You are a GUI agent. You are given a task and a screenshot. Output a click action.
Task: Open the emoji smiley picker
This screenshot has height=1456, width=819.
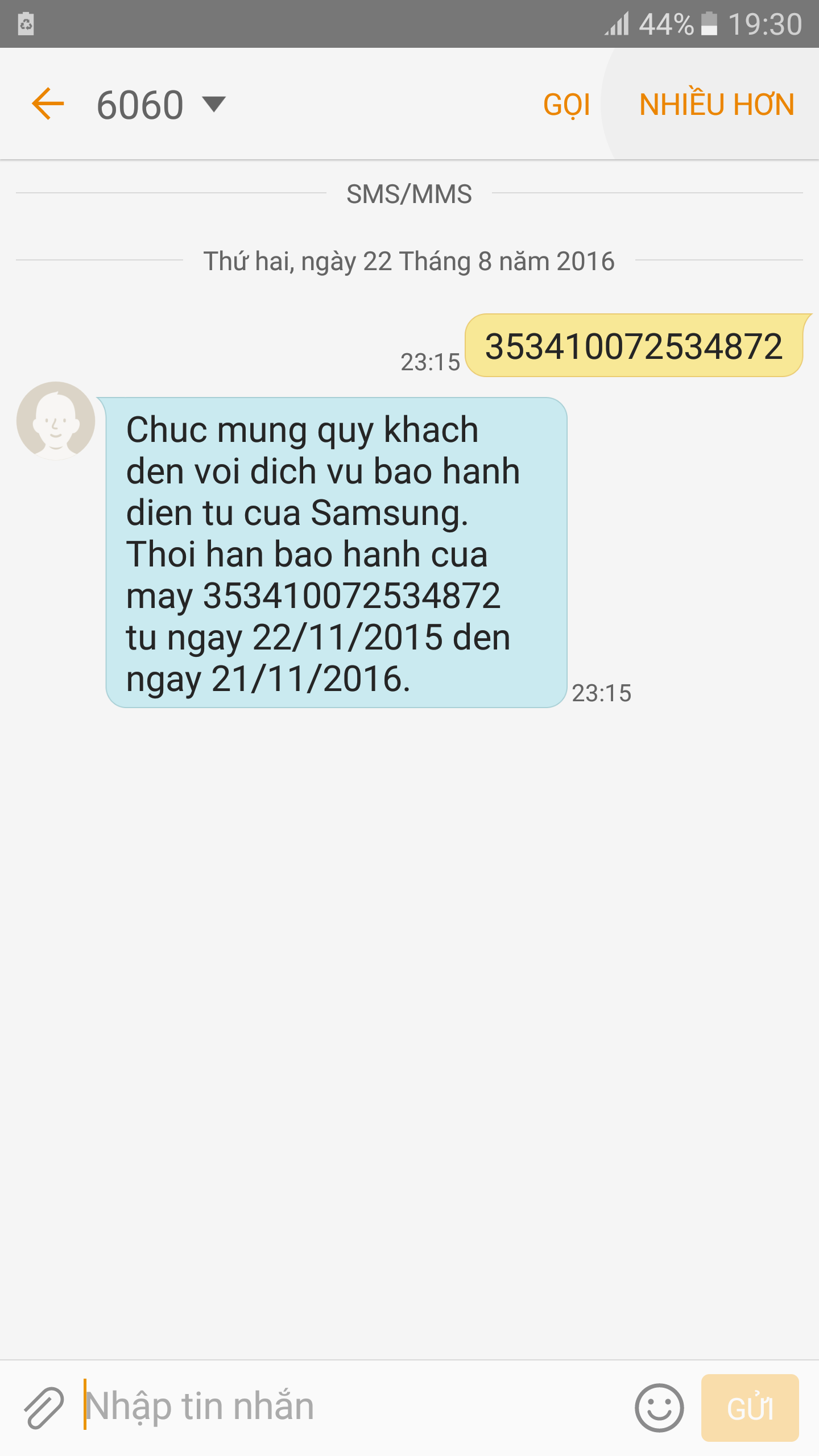coord(659,1408)
